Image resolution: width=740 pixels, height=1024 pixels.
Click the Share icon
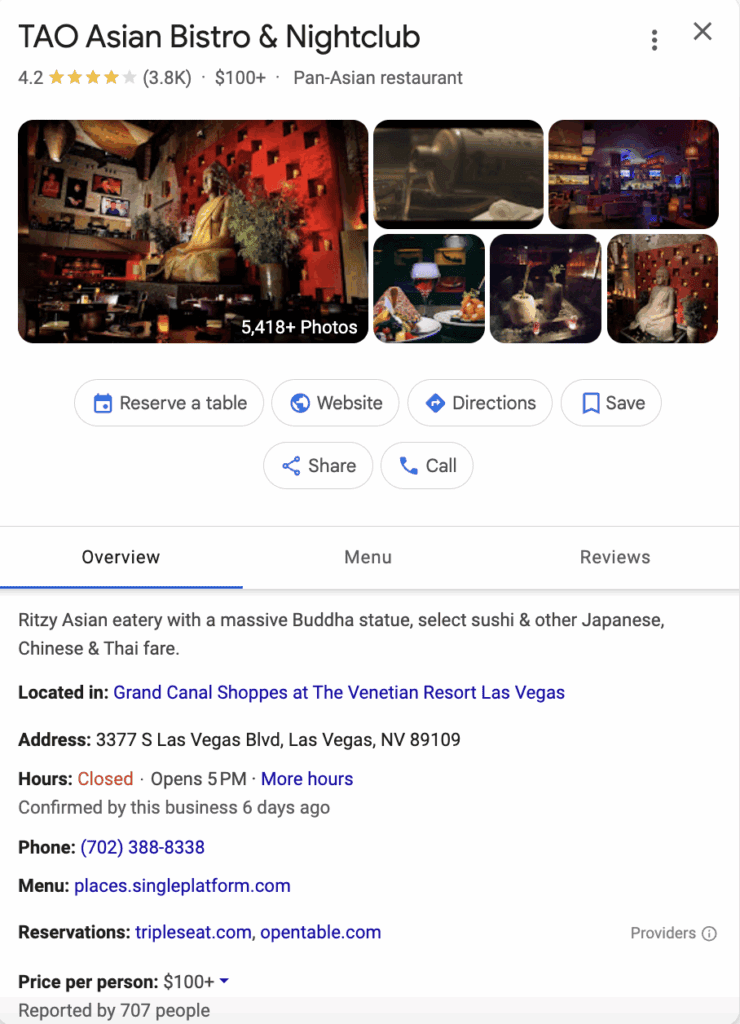click(293, 465)
